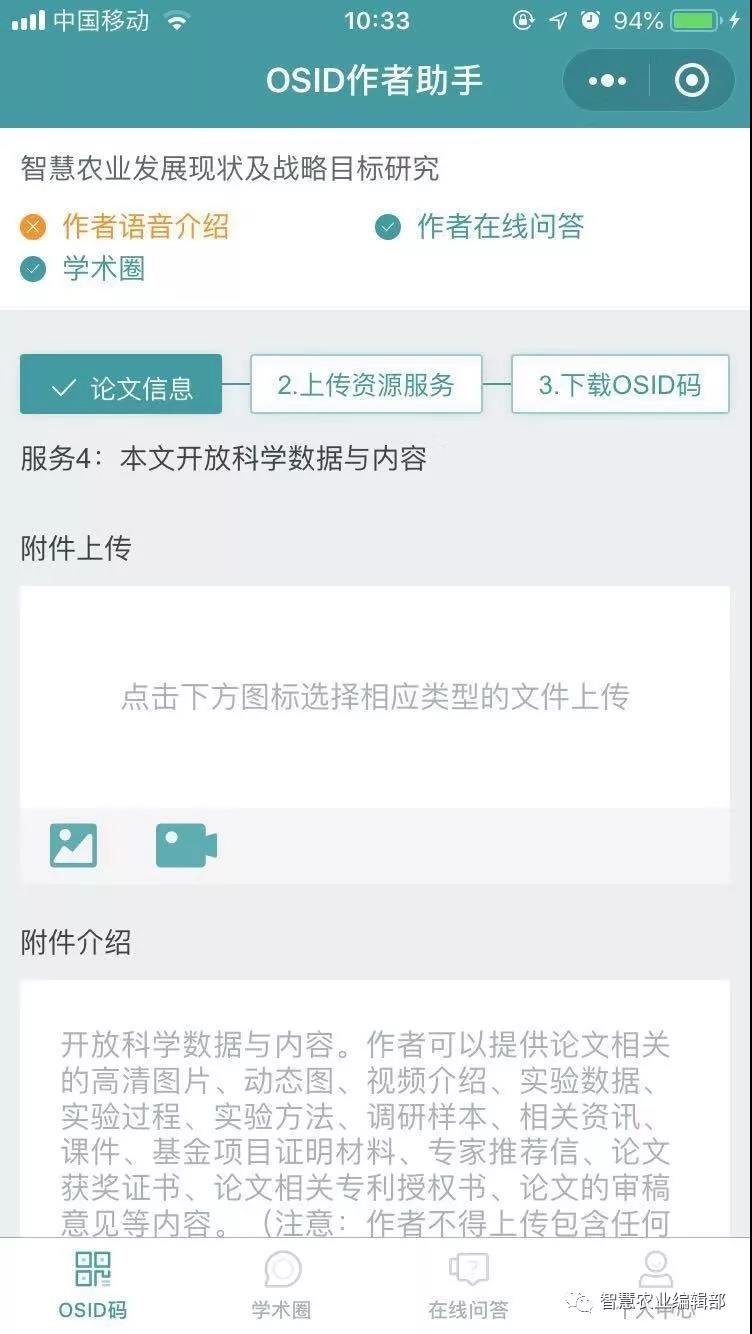Open the mini program overflow menu

607,81
